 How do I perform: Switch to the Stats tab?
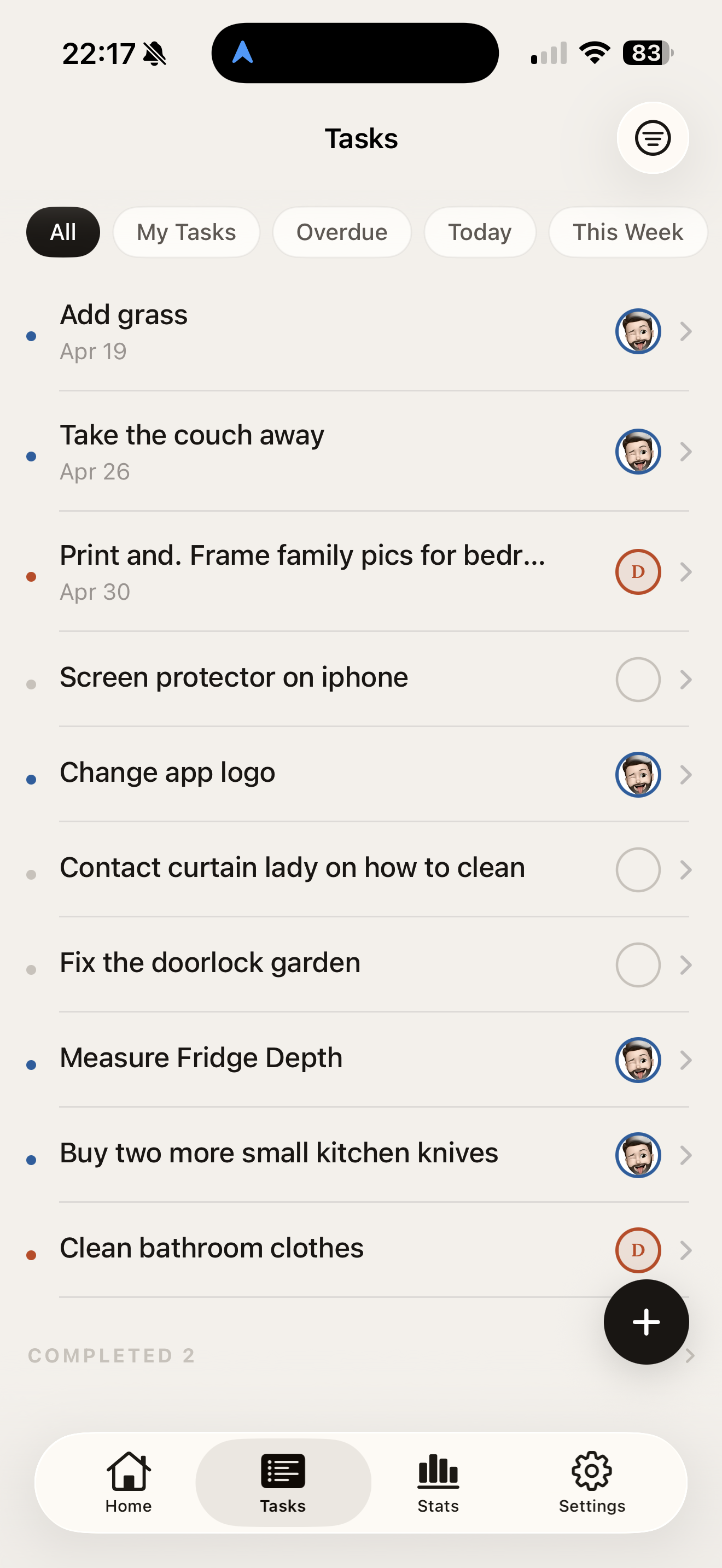click(x=438, y=1483)
